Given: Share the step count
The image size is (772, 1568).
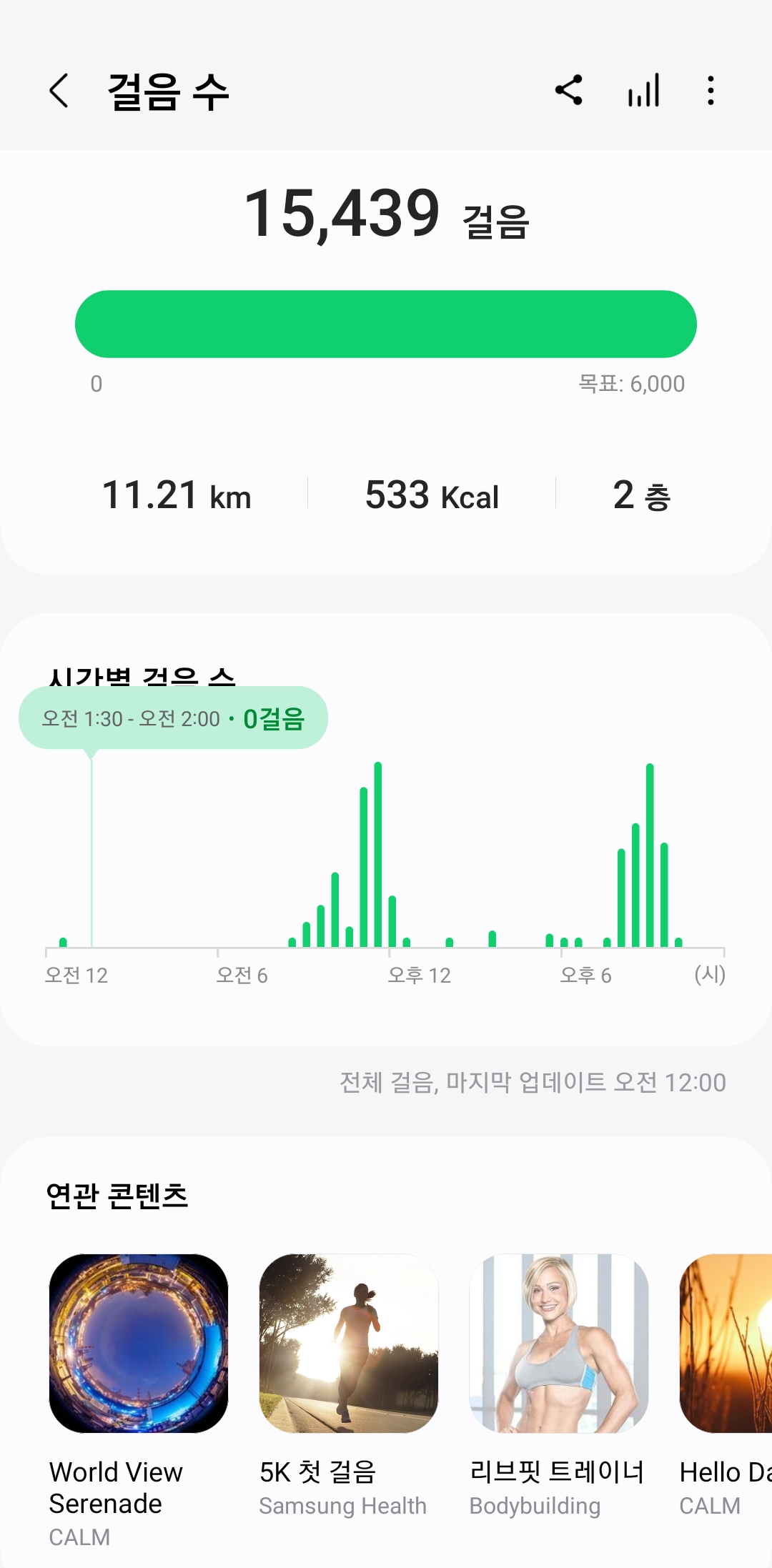Looking at the screenshot, I should 569,91.
